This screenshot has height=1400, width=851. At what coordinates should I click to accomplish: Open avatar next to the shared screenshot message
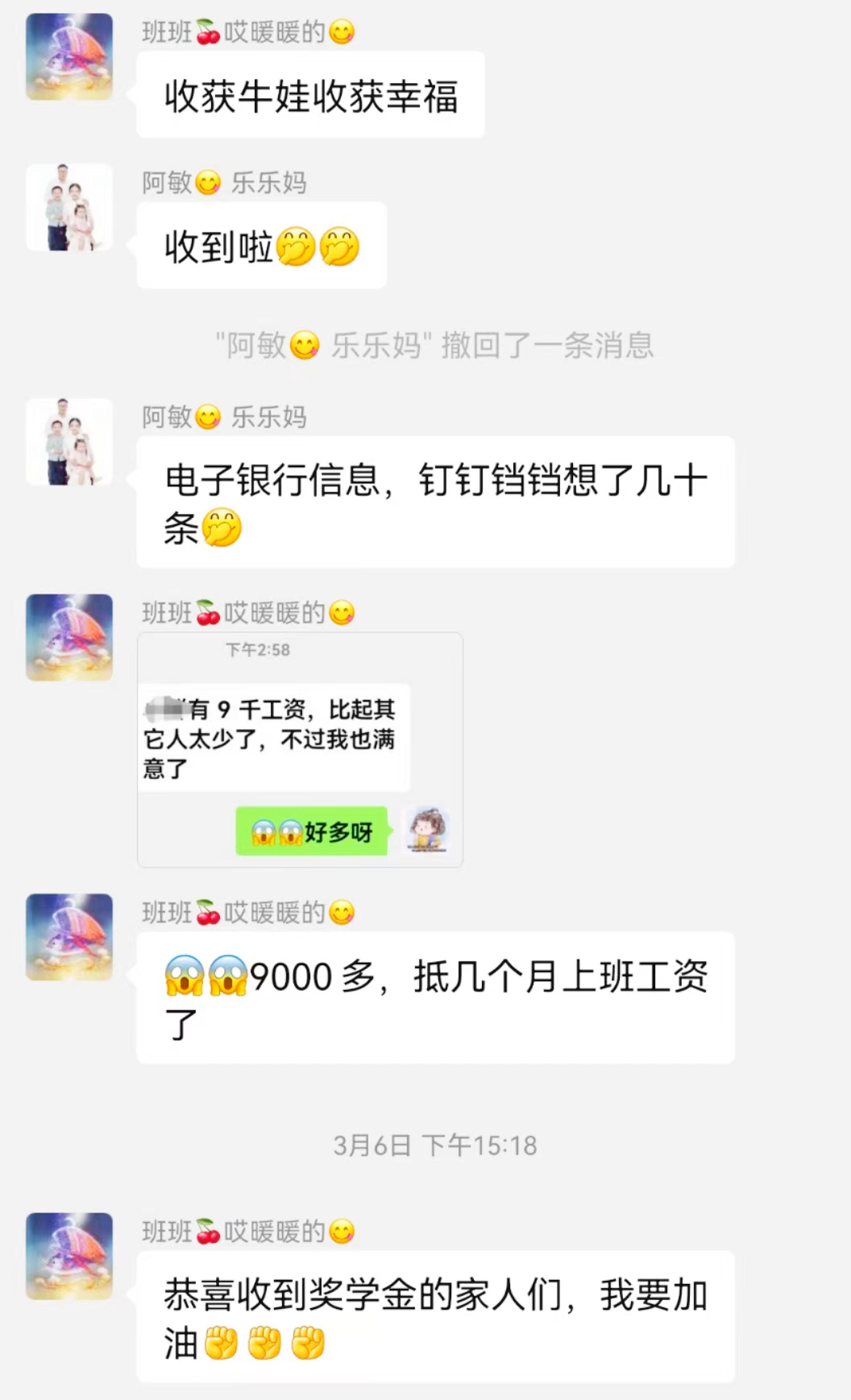(x=69, y=637)
